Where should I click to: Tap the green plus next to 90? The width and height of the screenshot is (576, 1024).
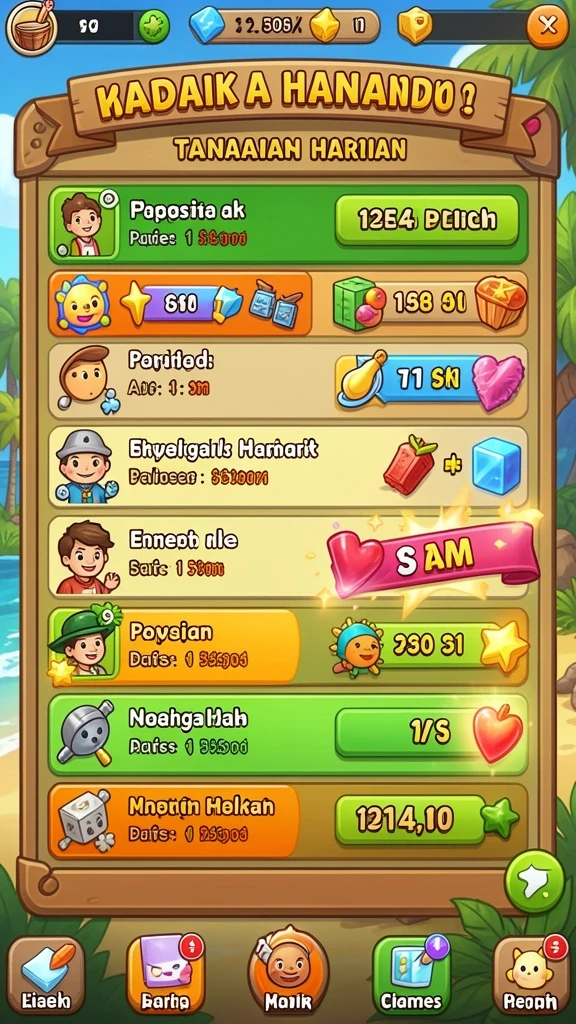[x=154, y=27]
